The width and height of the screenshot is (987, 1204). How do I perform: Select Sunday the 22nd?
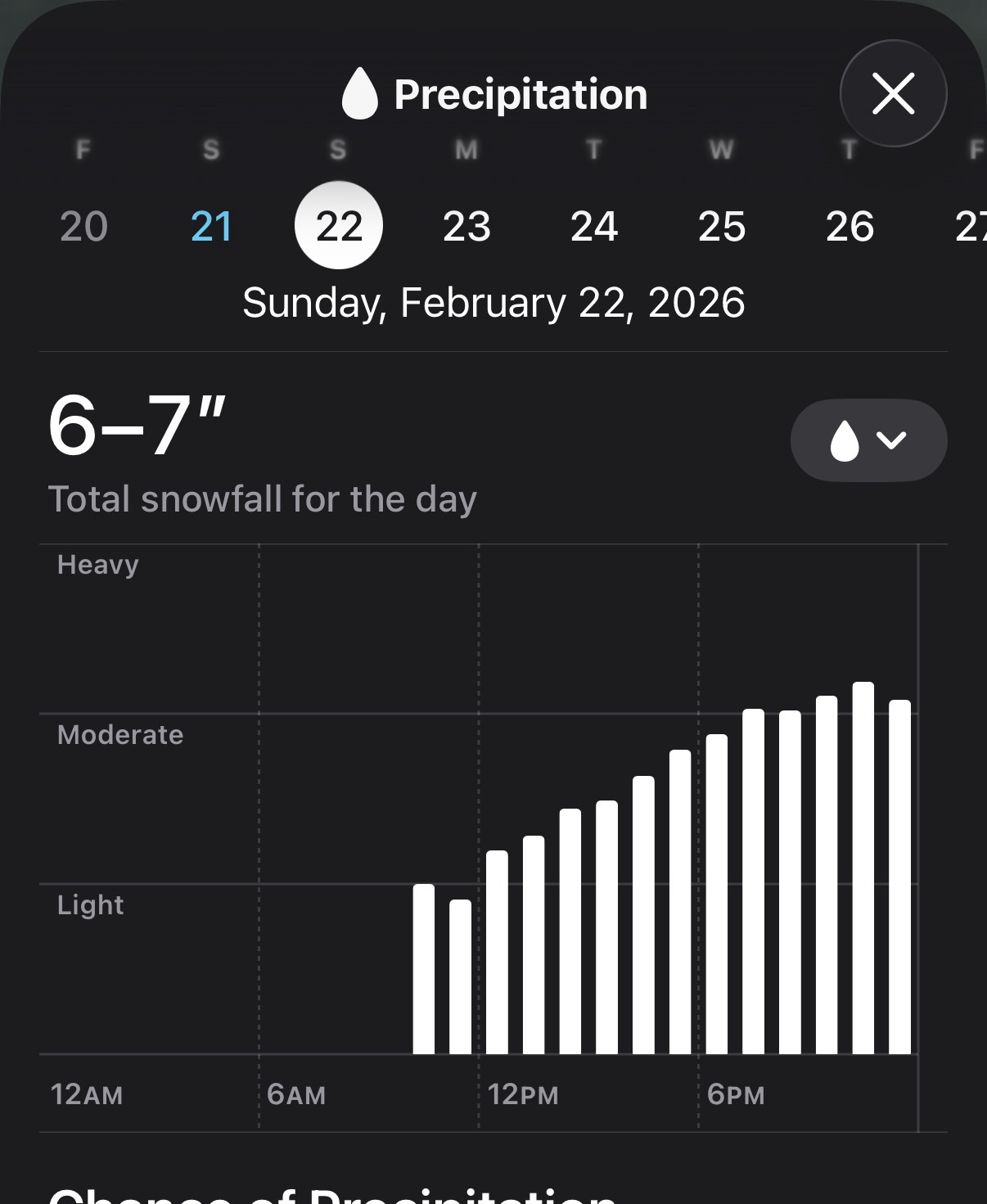click(x=339, y=226)
